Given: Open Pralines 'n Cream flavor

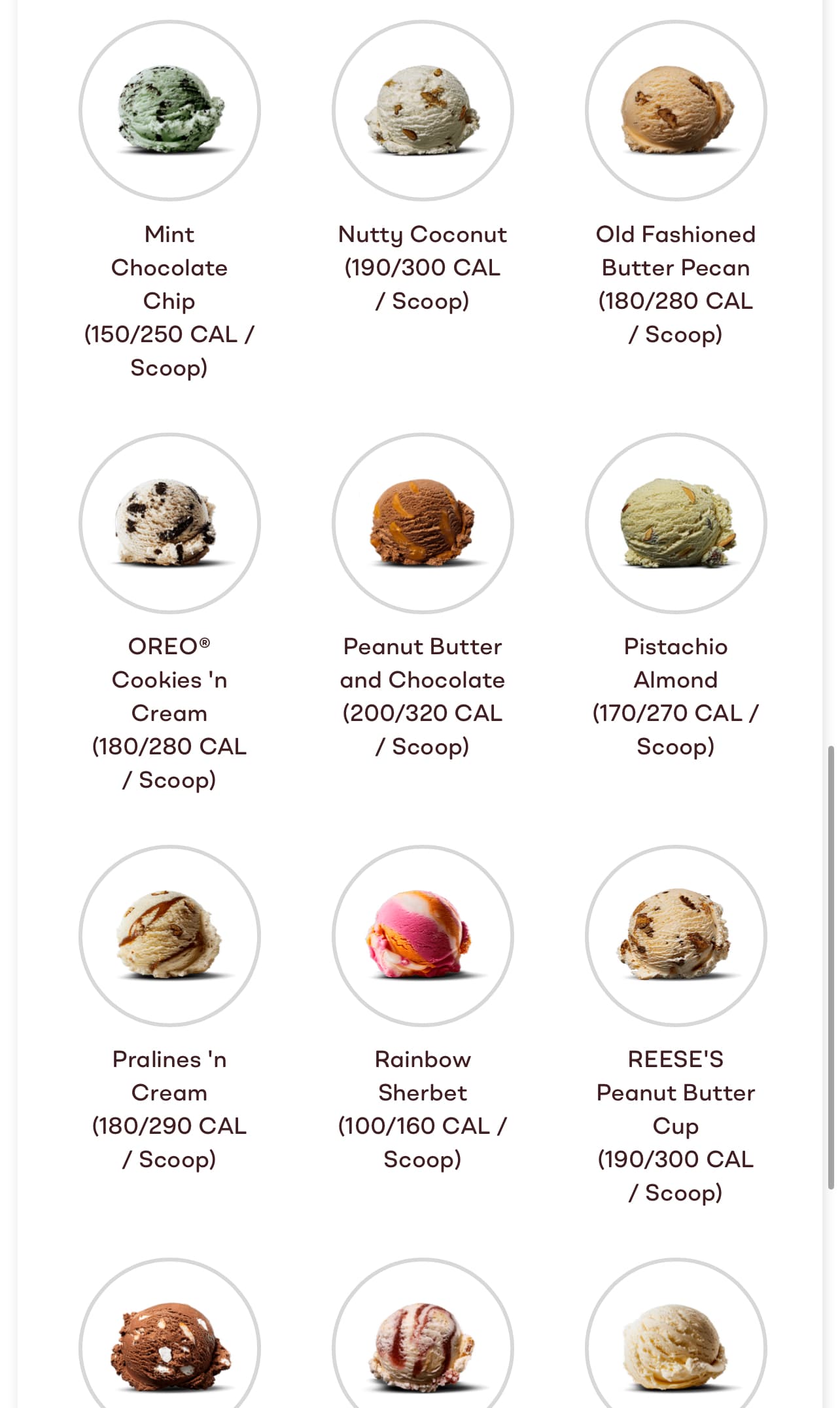Looking at the screenshot, I should pos(169,936).
